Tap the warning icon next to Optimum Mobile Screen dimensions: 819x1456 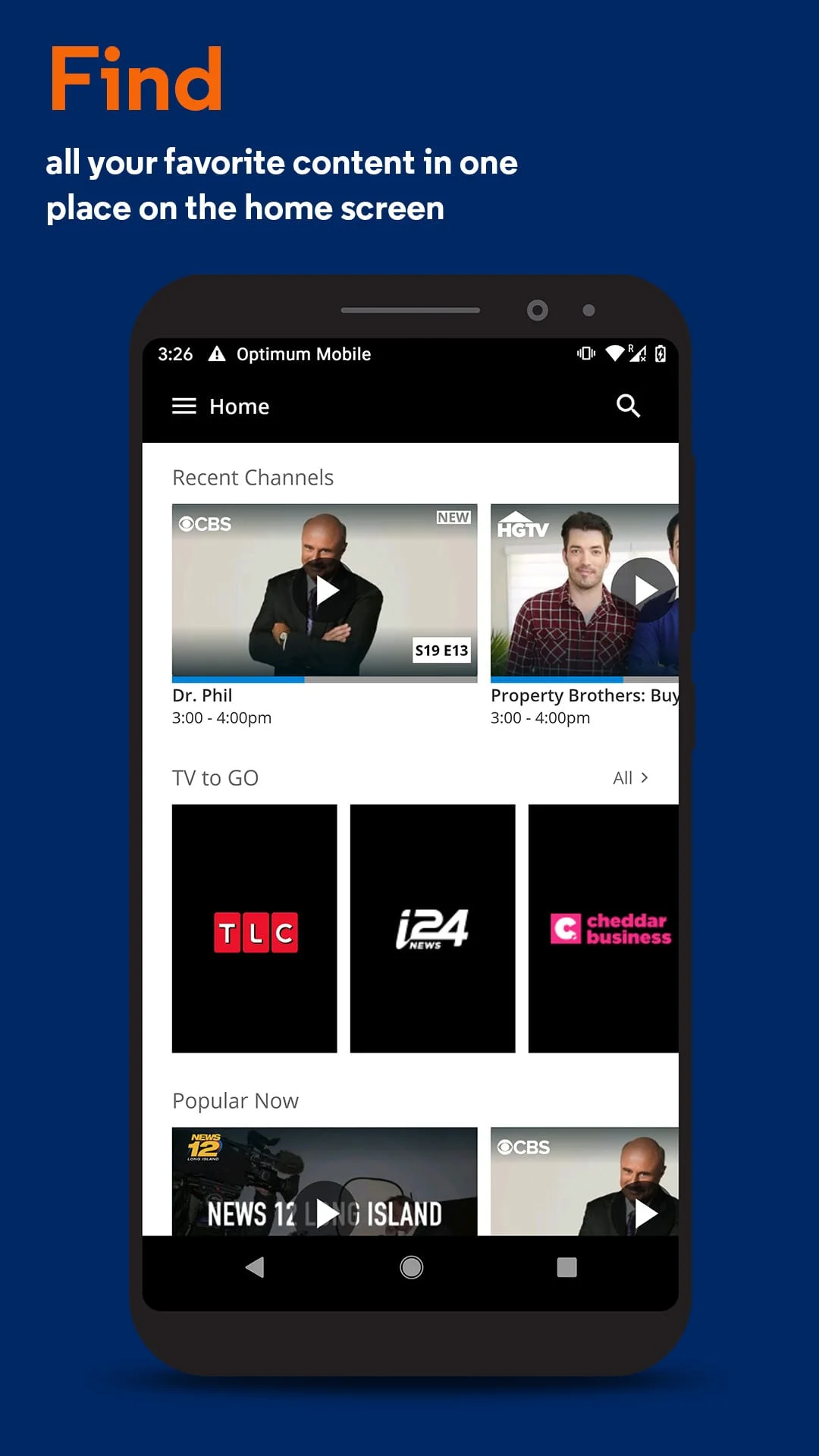[218, 353]
